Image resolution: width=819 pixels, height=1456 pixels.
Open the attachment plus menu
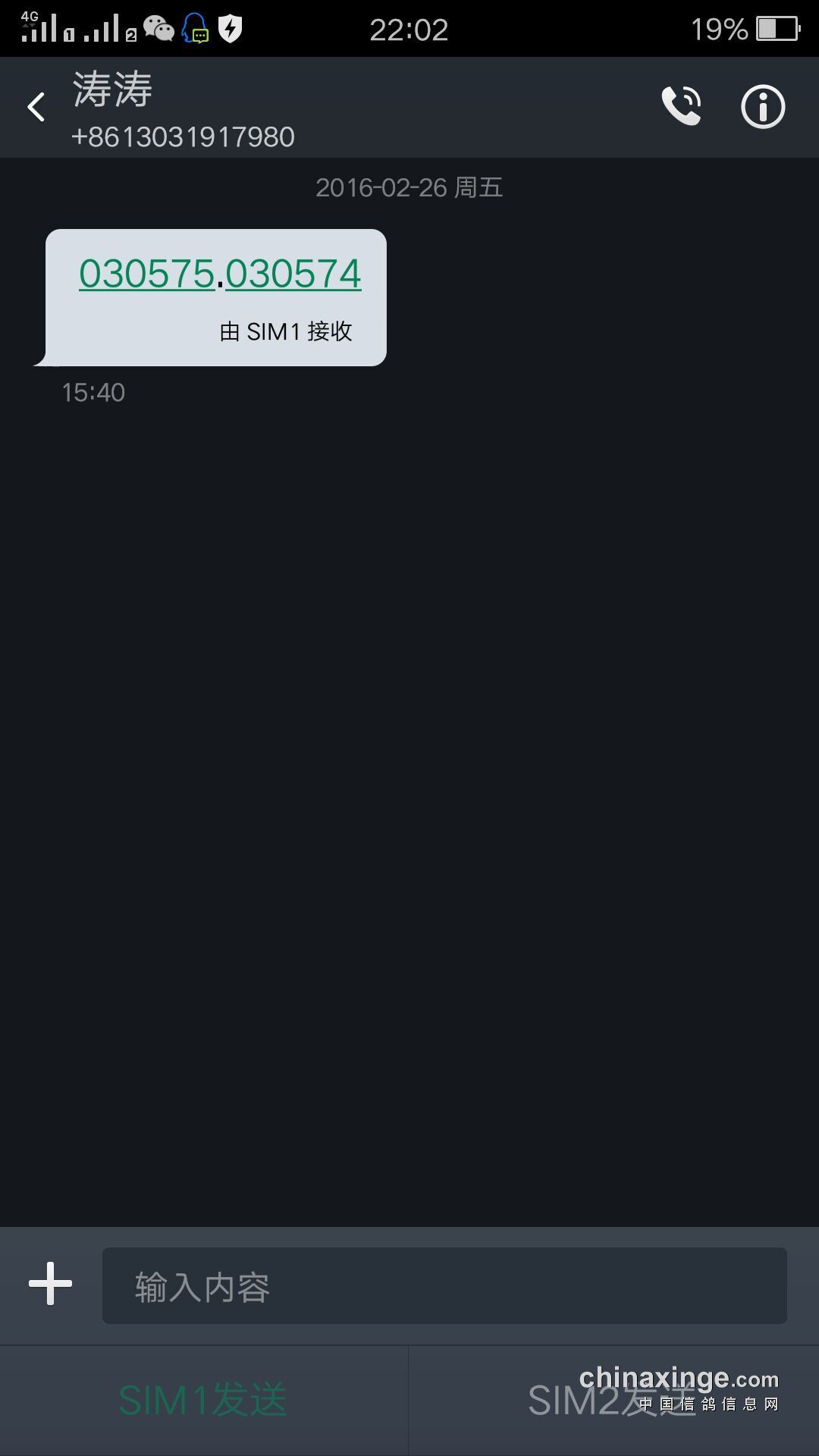(50, 1283)
